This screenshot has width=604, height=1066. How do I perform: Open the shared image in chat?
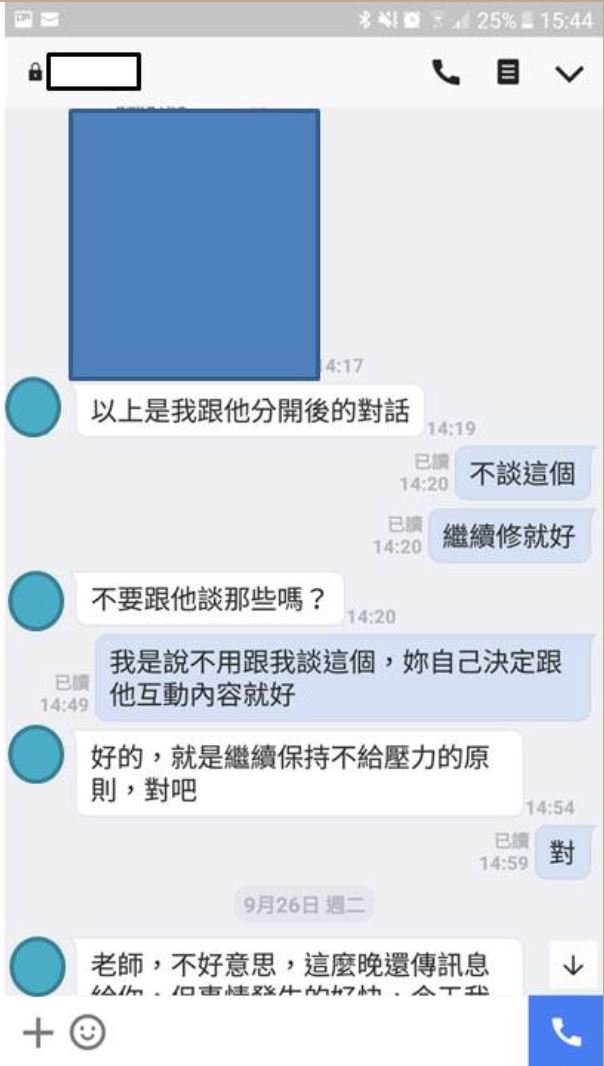[x=194, y=244]
